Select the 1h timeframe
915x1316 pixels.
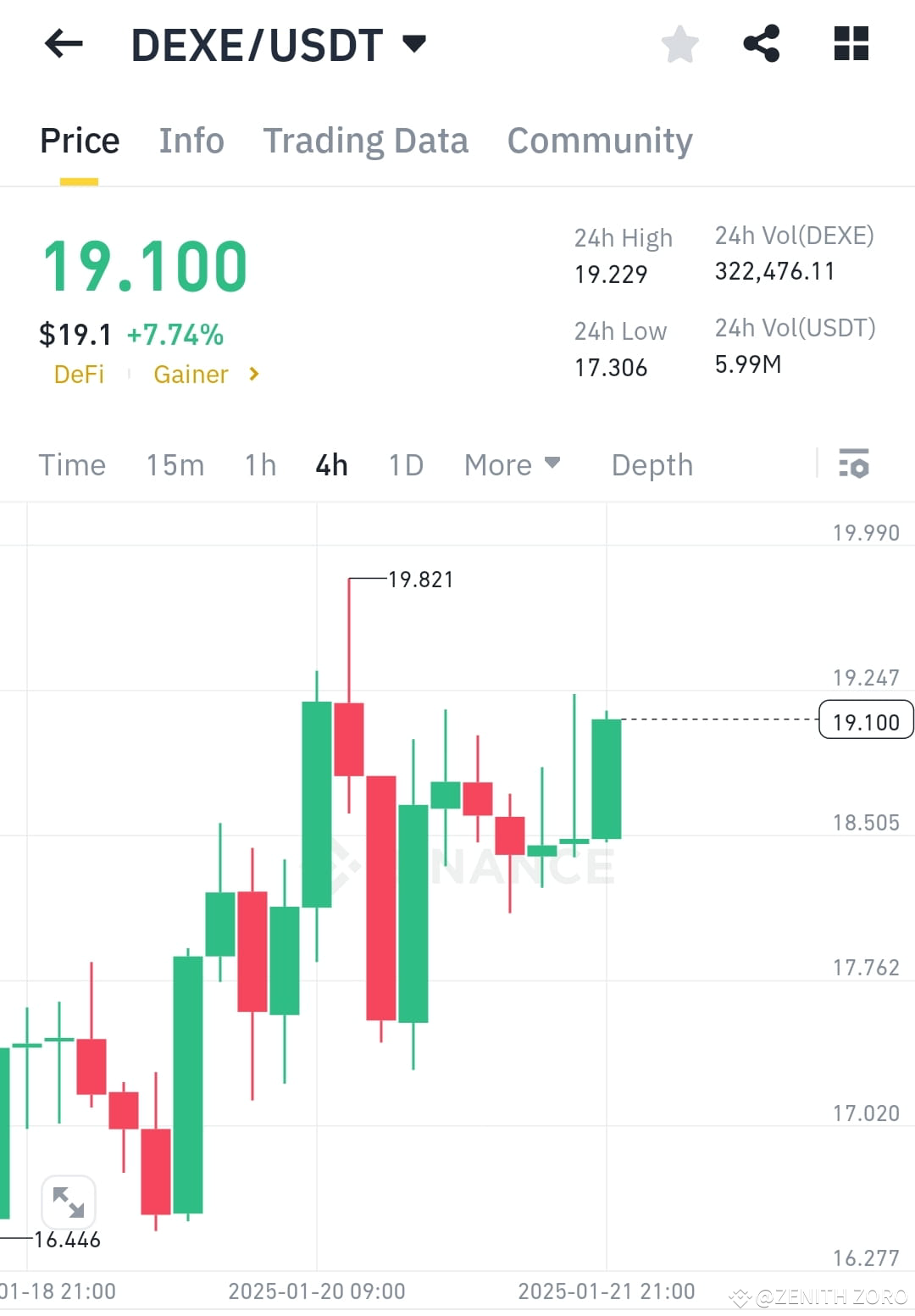259,464
